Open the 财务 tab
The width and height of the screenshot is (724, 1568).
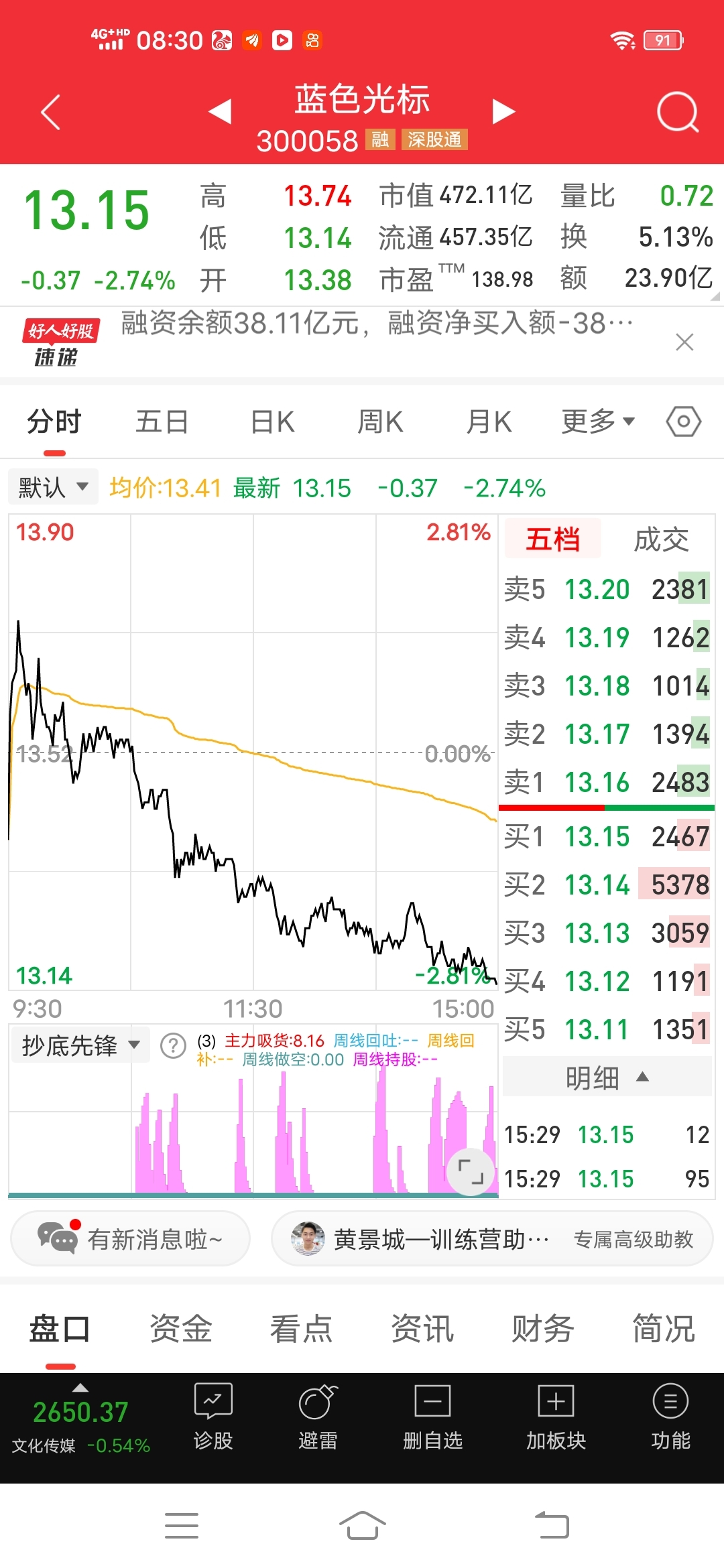[543, 1329]
